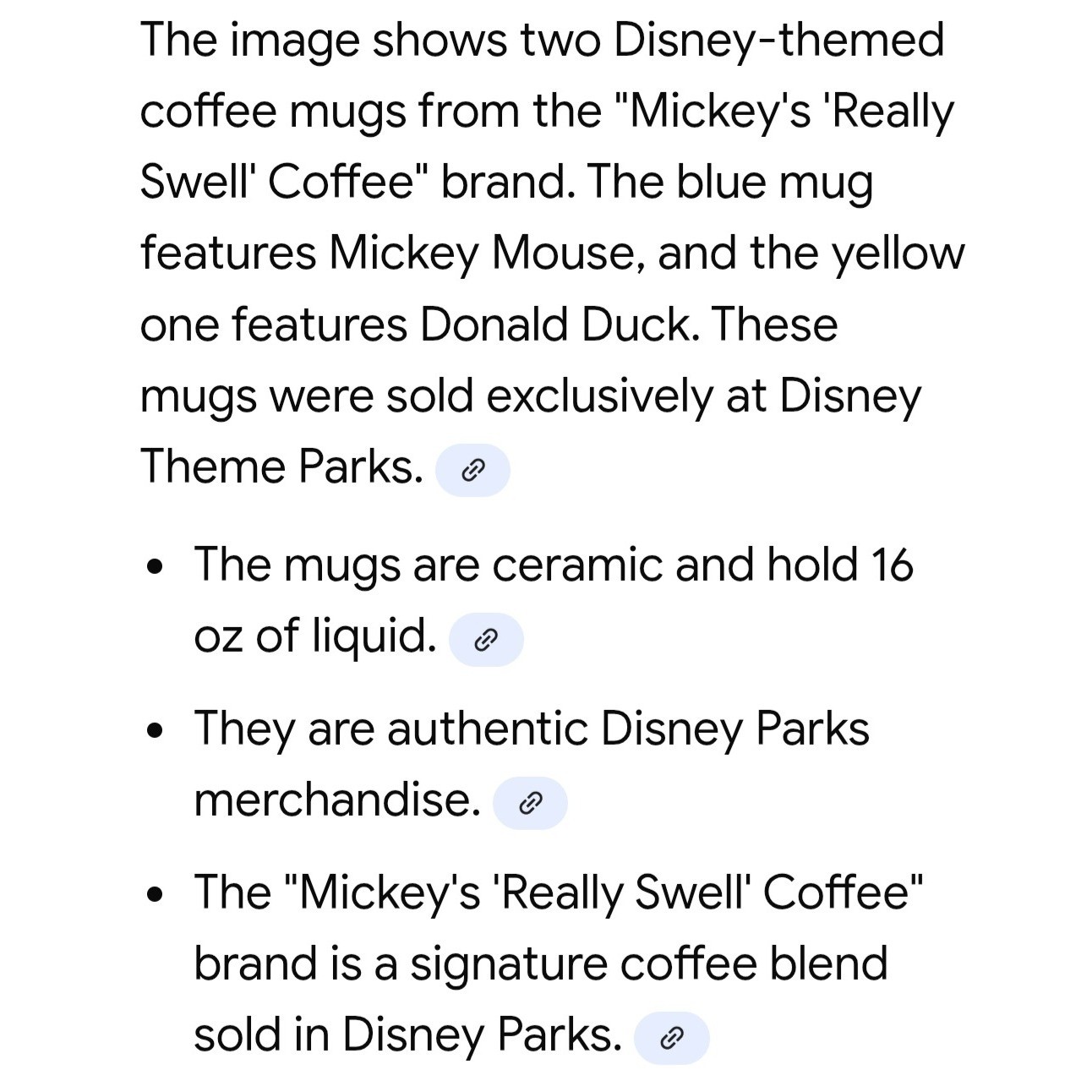Open source link after "Disney Parks merchandise."
Screen dimensions: 1092x1092
point(530,803)
